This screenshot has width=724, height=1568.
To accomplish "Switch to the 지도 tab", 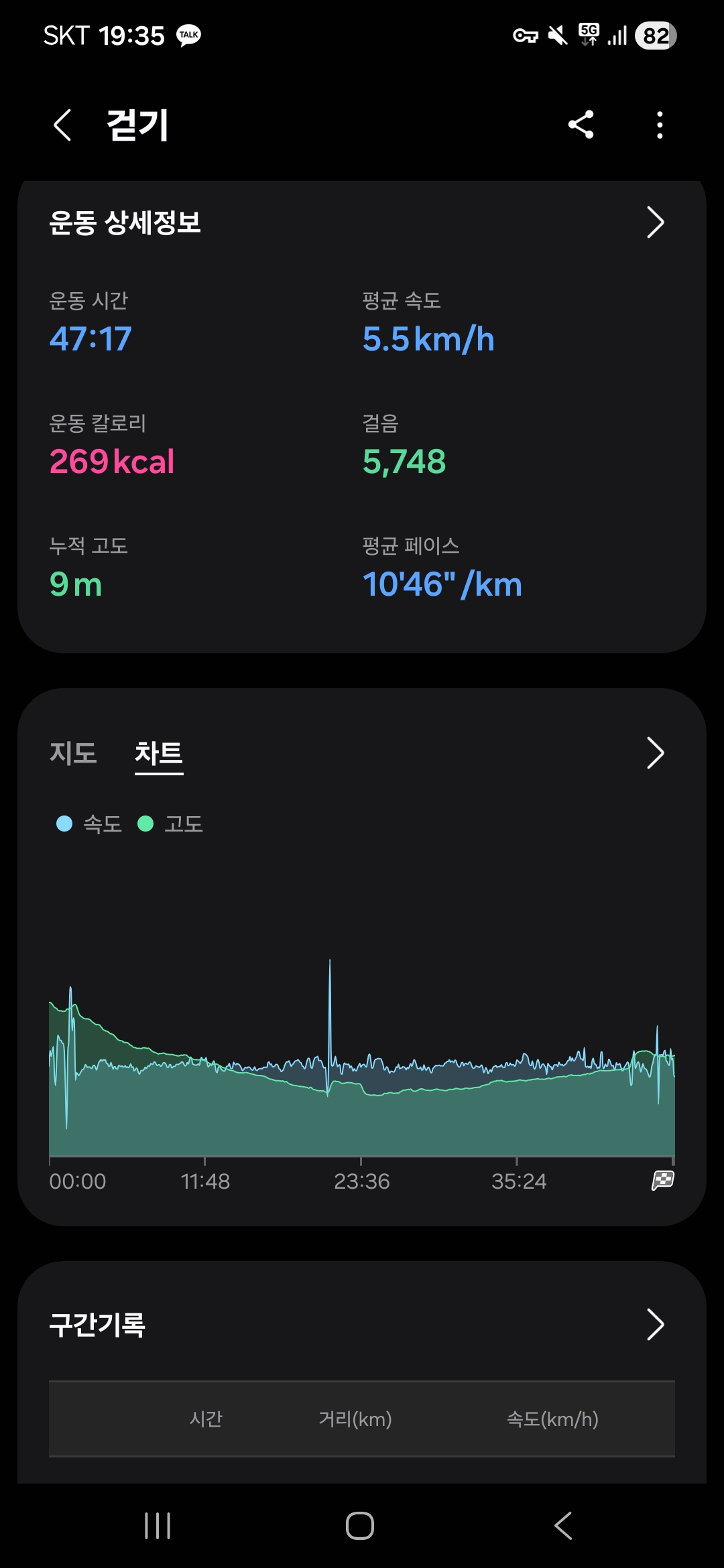I will point(73,753).
